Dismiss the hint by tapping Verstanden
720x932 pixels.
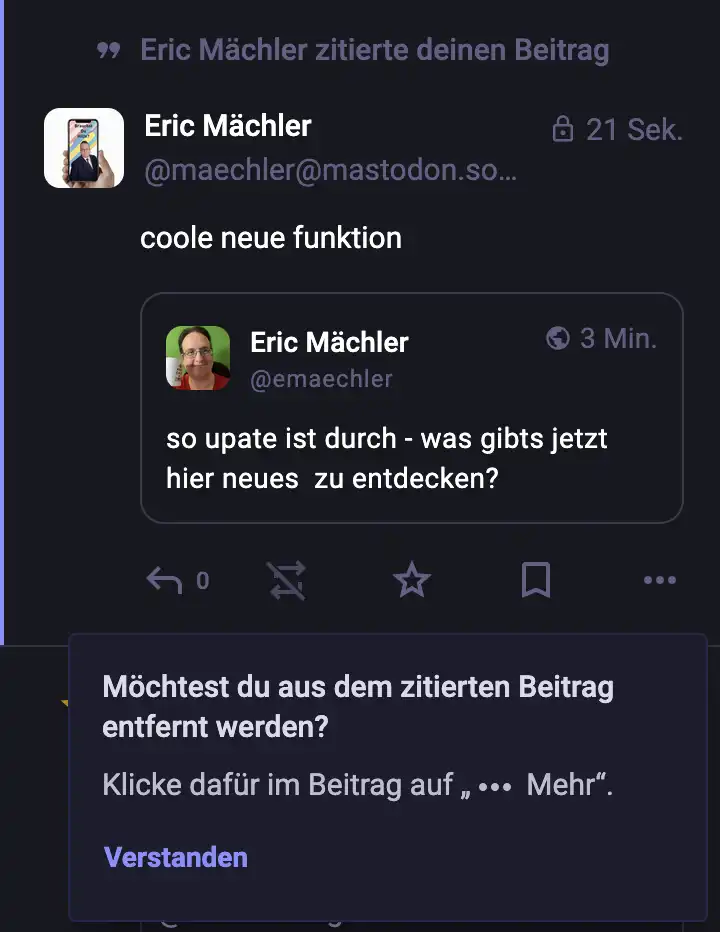[176, 857]
